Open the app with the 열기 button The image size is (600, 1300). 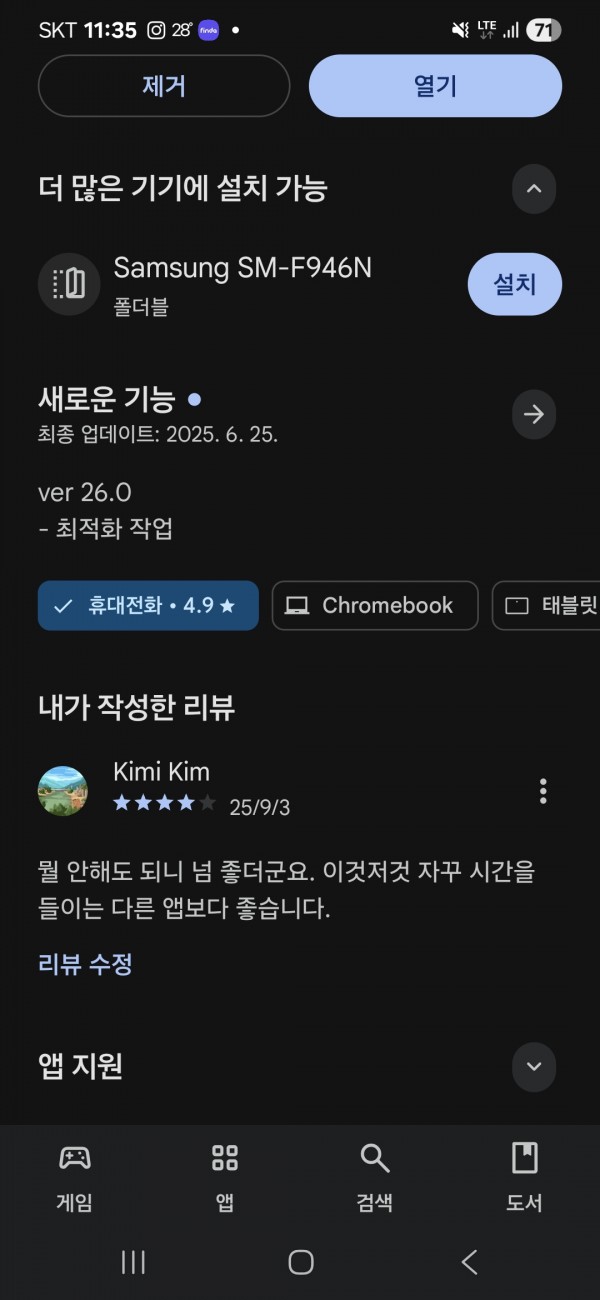(x=435, y=86)
